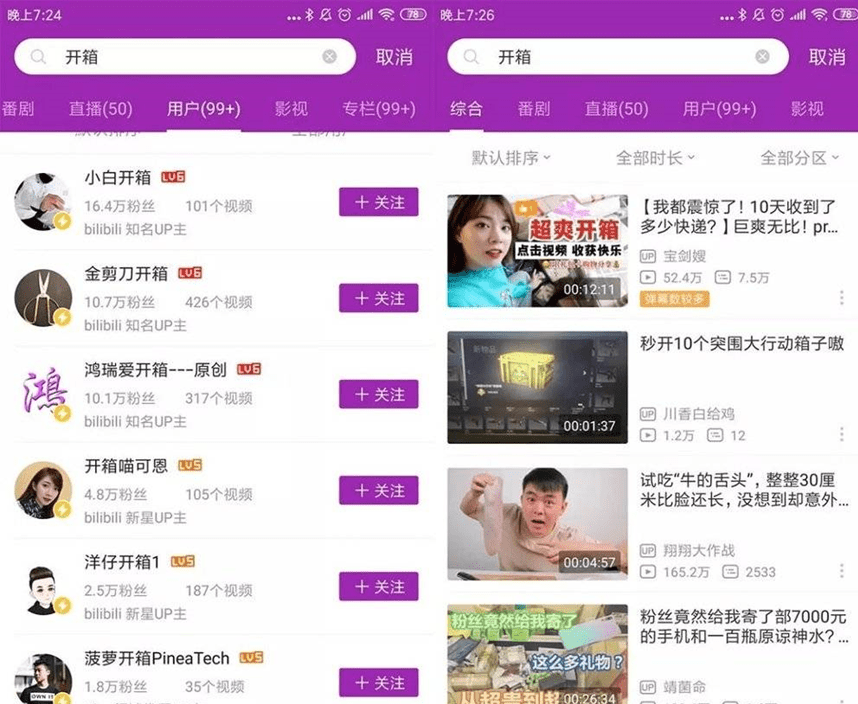Screen dimensions: 858x704
Task: Follow the user 洋仔开箱1
Action: pyautogui.click(x=378, y=586)
